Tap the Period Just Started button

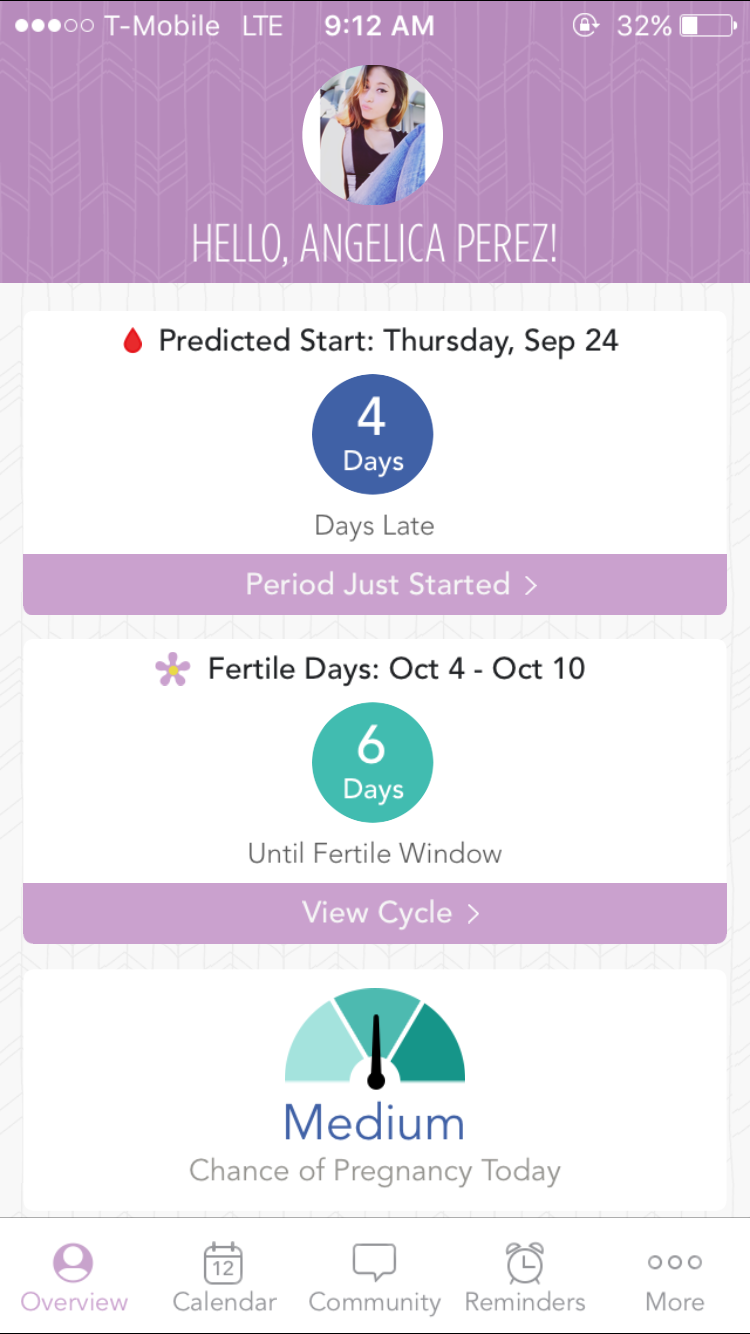(375, 584)
